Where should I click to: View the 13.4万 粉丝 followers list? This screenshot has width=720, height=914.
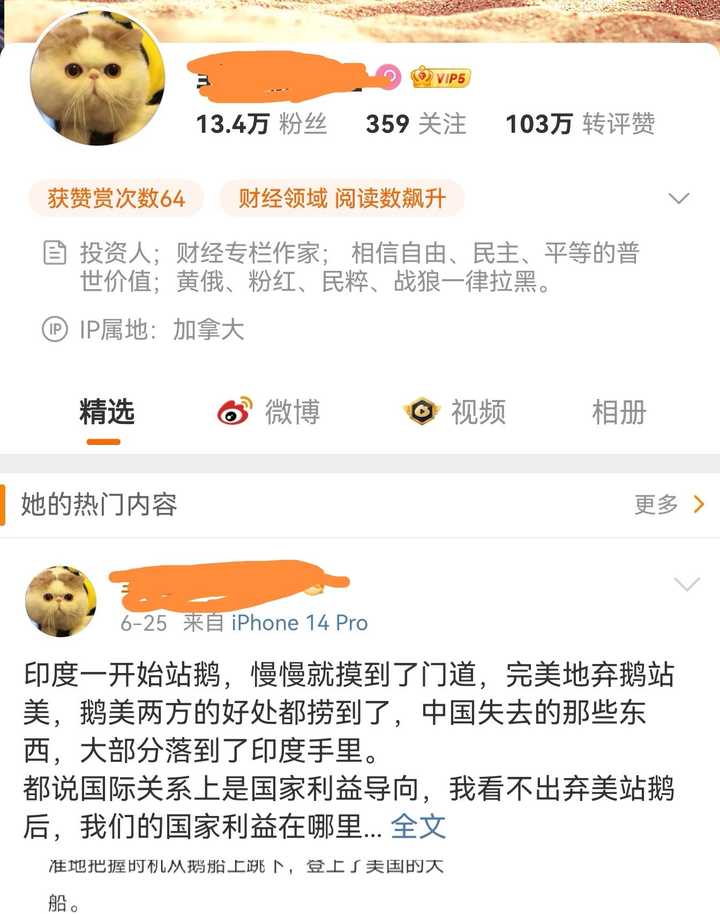260,124
